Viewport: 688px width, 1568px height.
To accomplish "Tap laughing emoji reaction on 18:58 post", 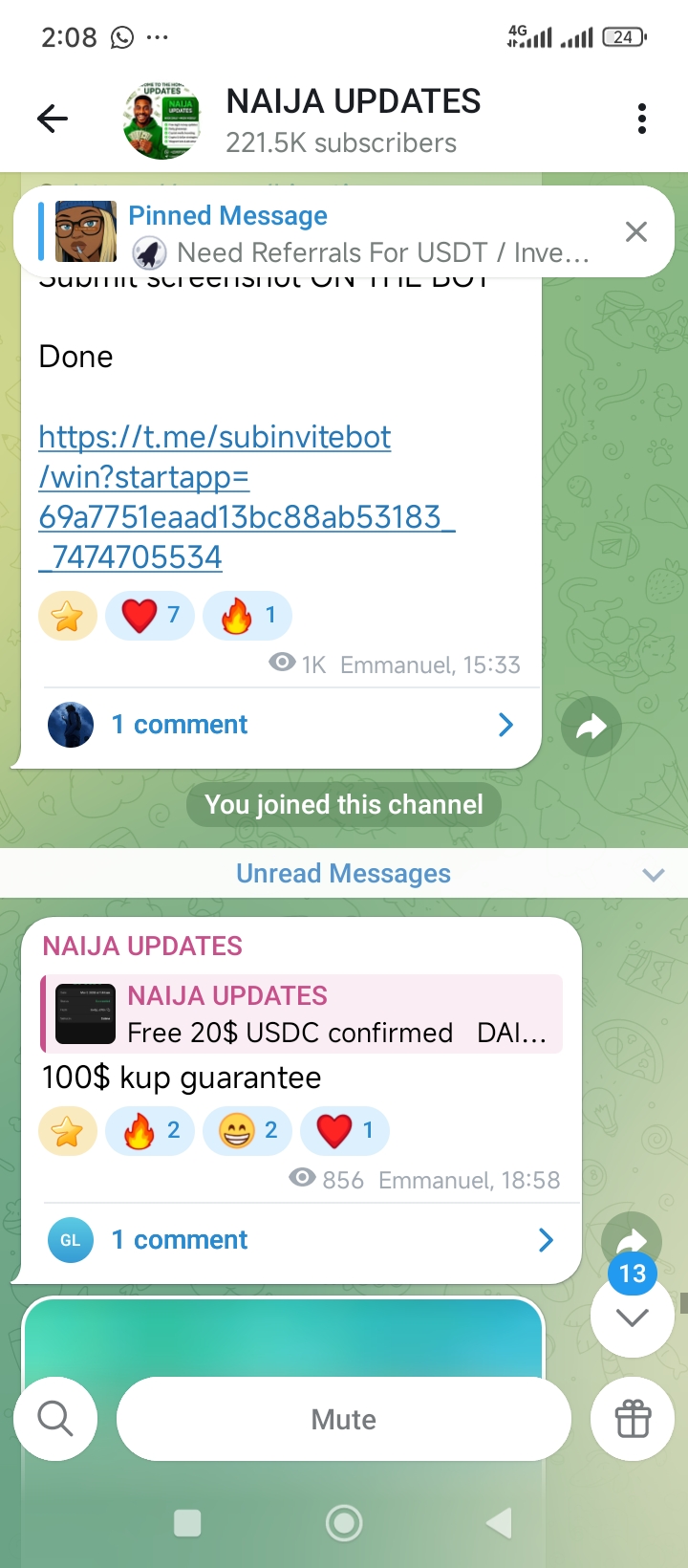I will 247,1130.
